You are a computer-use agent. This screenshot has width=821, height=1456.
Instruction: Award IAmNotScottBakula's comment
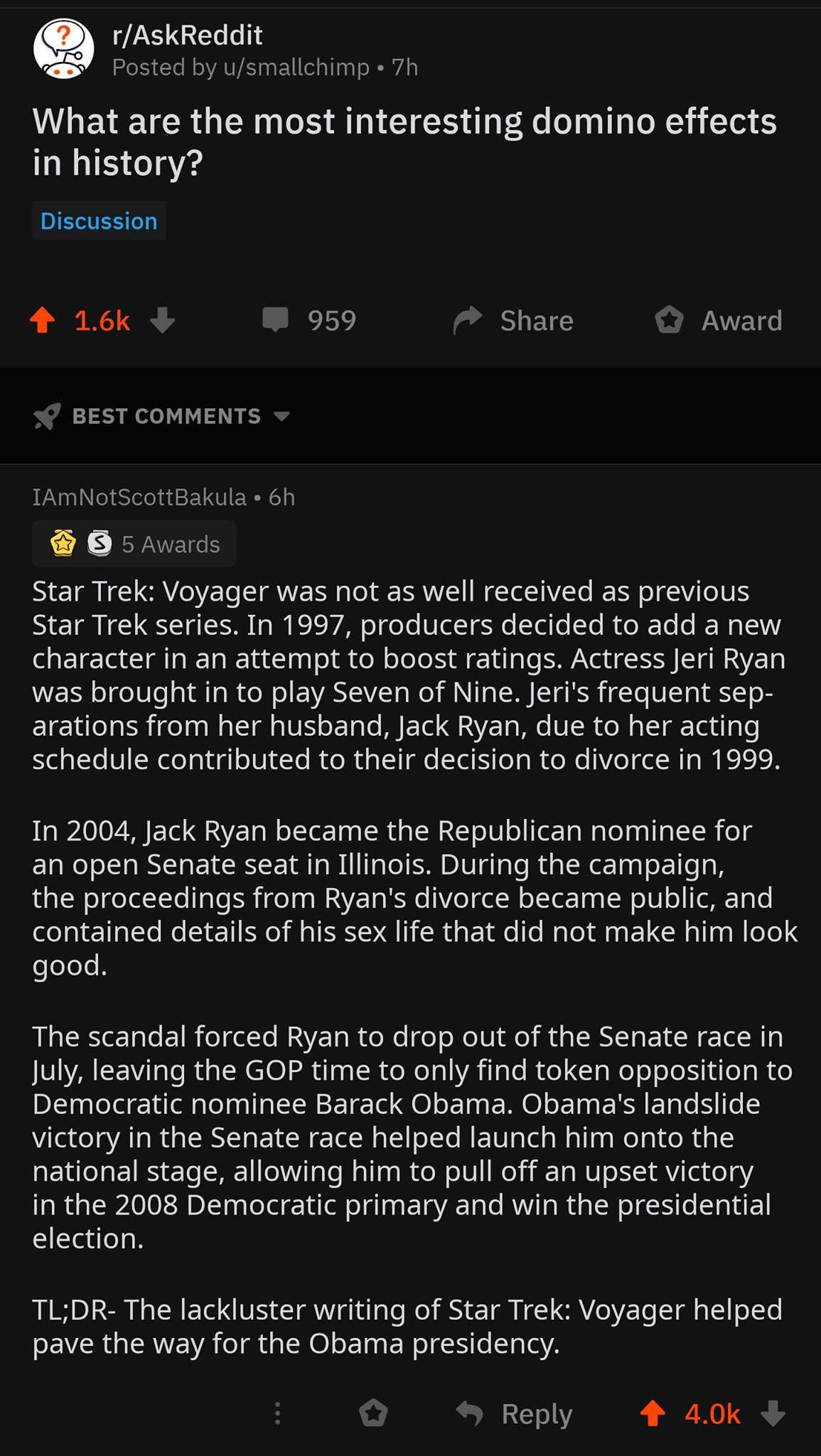pyautogui.click(x=373, y=1413)
